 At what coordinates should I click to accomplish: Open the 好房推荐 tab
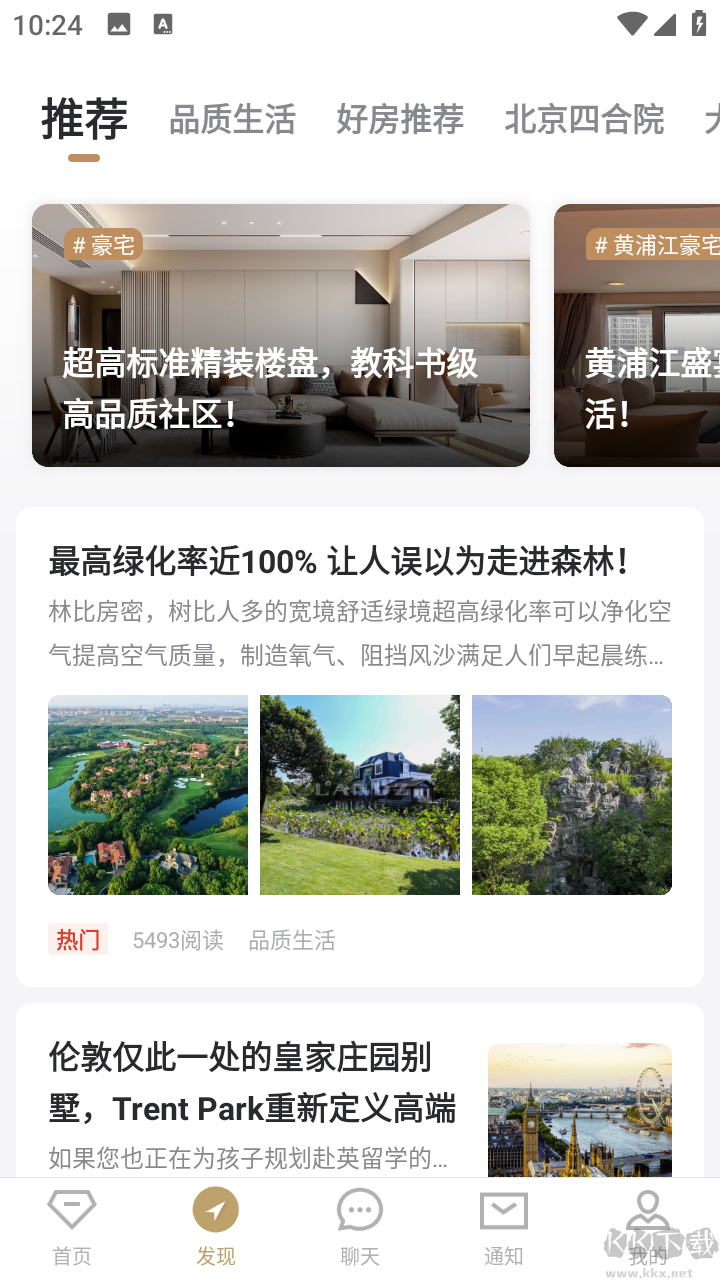pyautogui.click(x=400, y=120)
